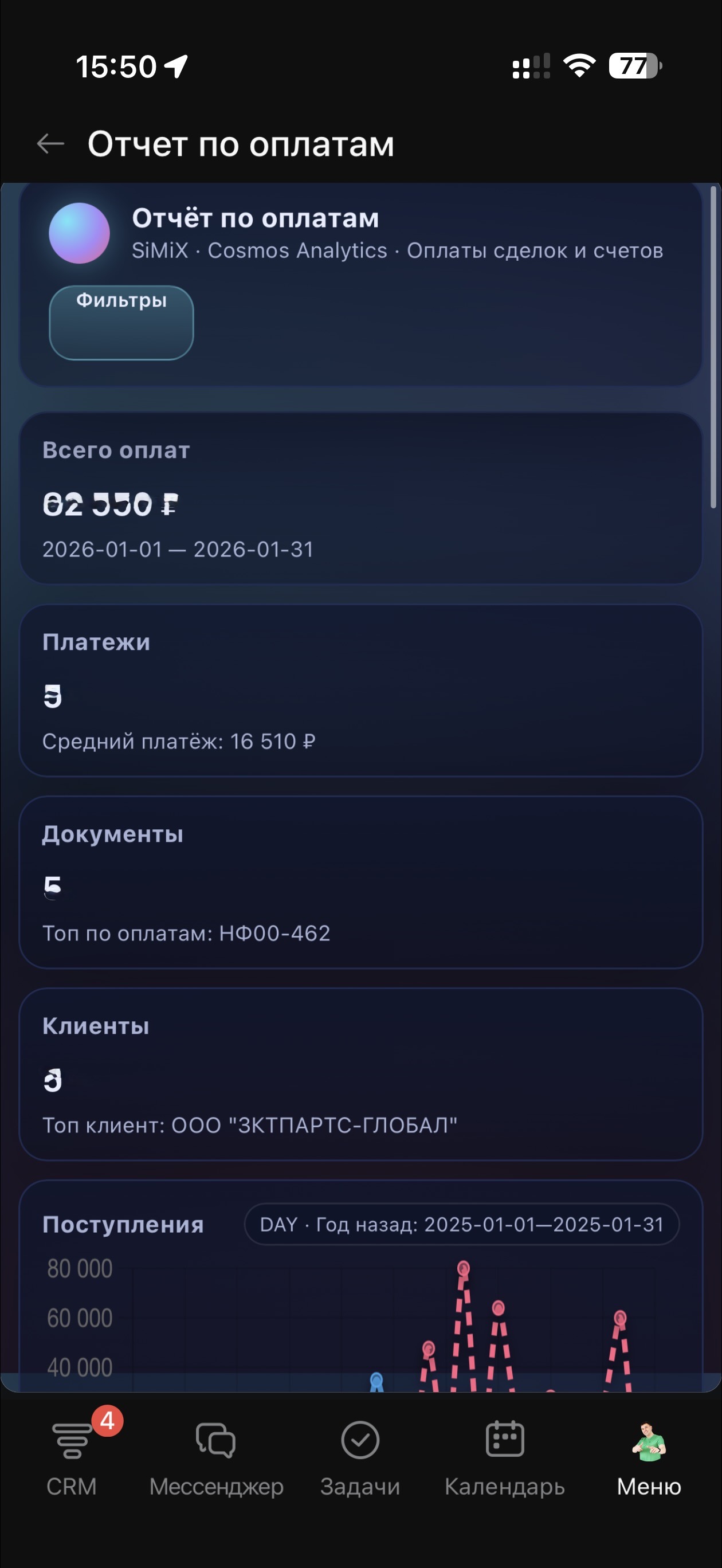This screenshot has width=722, height=1568.
Task: Go back from the payments report
Action: coord(50,144)
